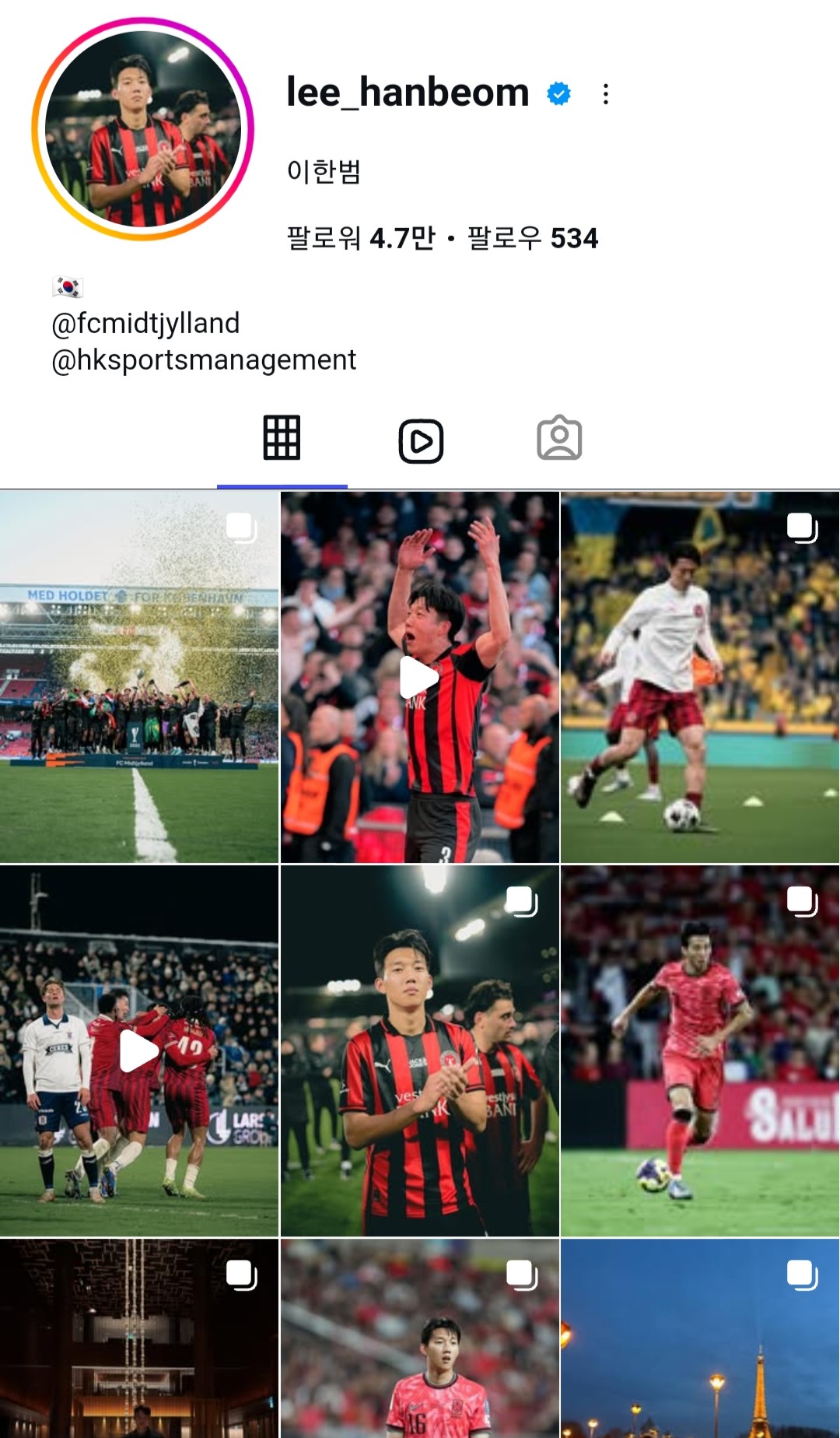This screenshot has height=1438, width=840.
Task: Open the @fcmidtjylland profile link
Action: click(145, 323)
